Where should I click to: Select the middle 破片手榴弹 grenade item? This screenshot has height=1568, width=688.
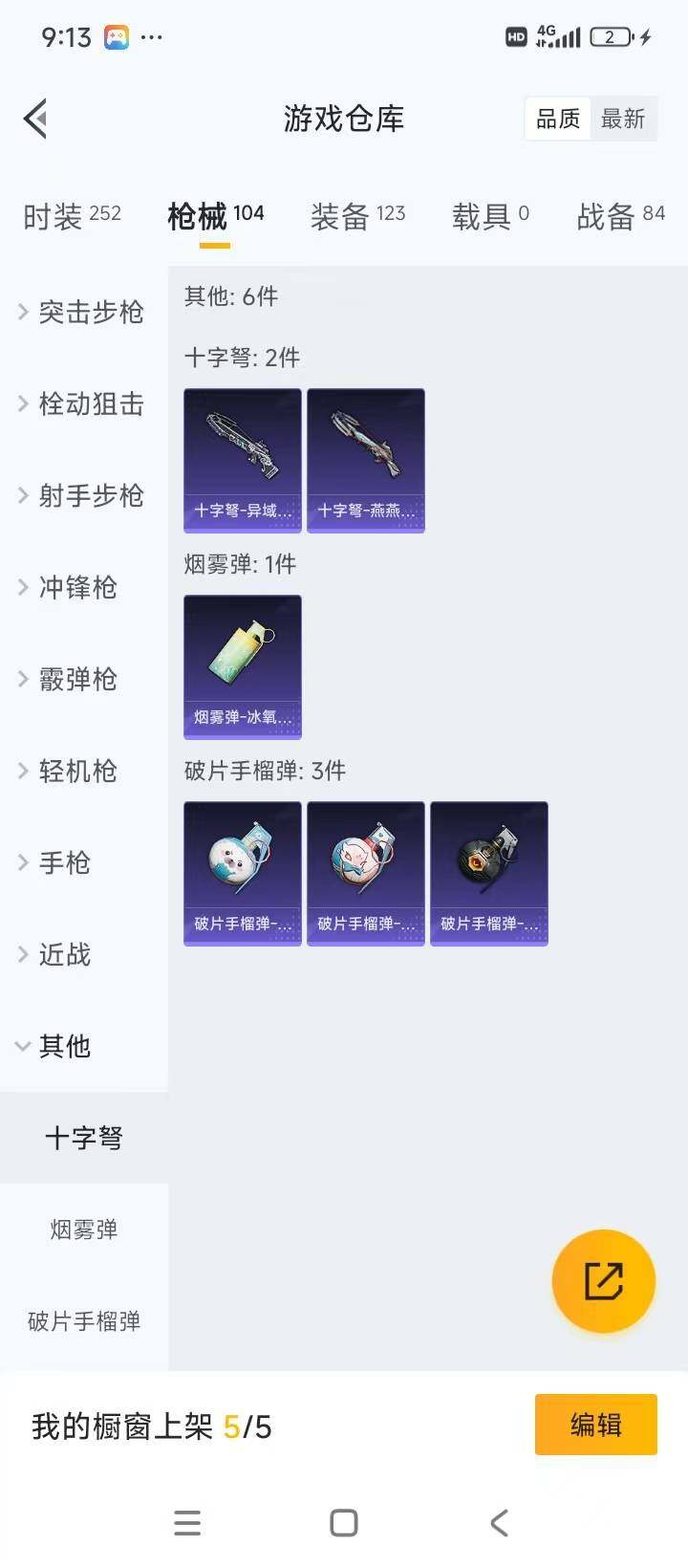coord(365,872)
